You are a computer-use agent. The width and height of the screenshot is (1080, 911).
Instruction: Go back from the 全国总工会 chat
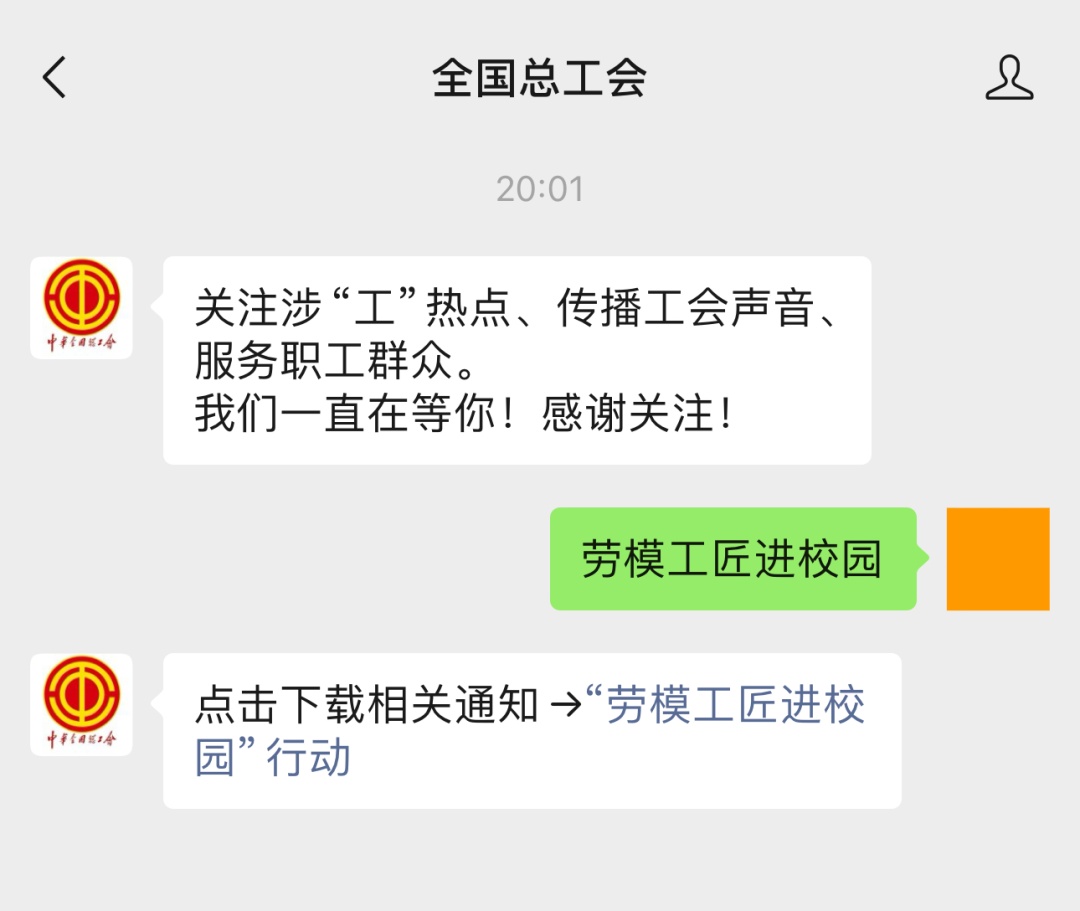click(x=54, y=78)
